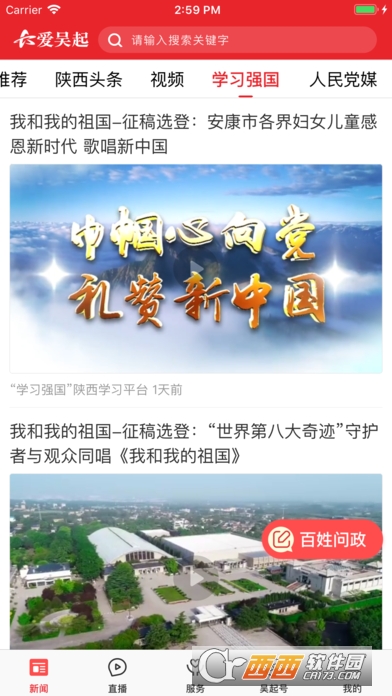Go to the 直播 bottom tab
This screenshot has width=392, height=696.
tap(117, 675)
